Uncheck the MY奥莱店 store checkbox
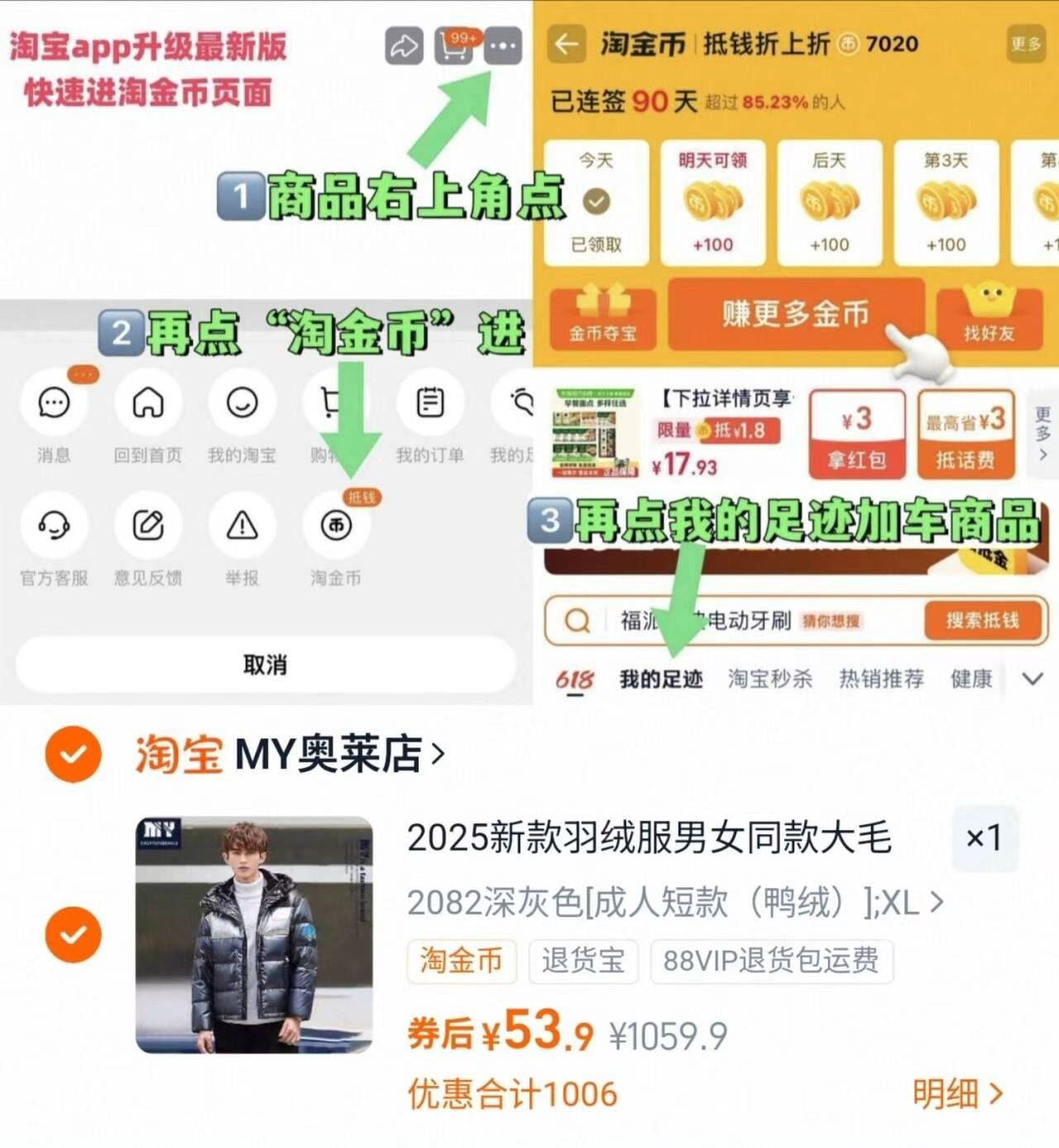The height and width of the screenshot is (1148, 1059). [x=73, y=754]
